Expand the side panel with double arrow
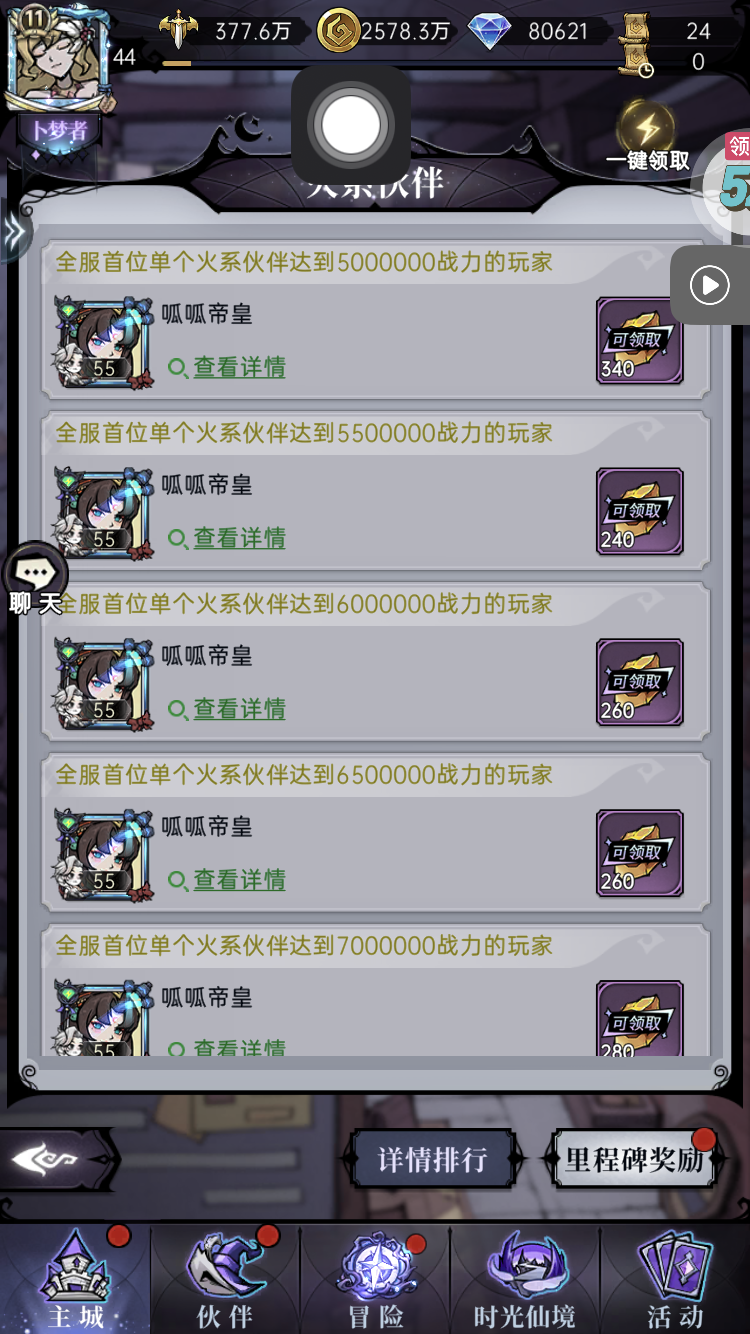Screen dimensions: 750x1334 [x=14, y=233]
